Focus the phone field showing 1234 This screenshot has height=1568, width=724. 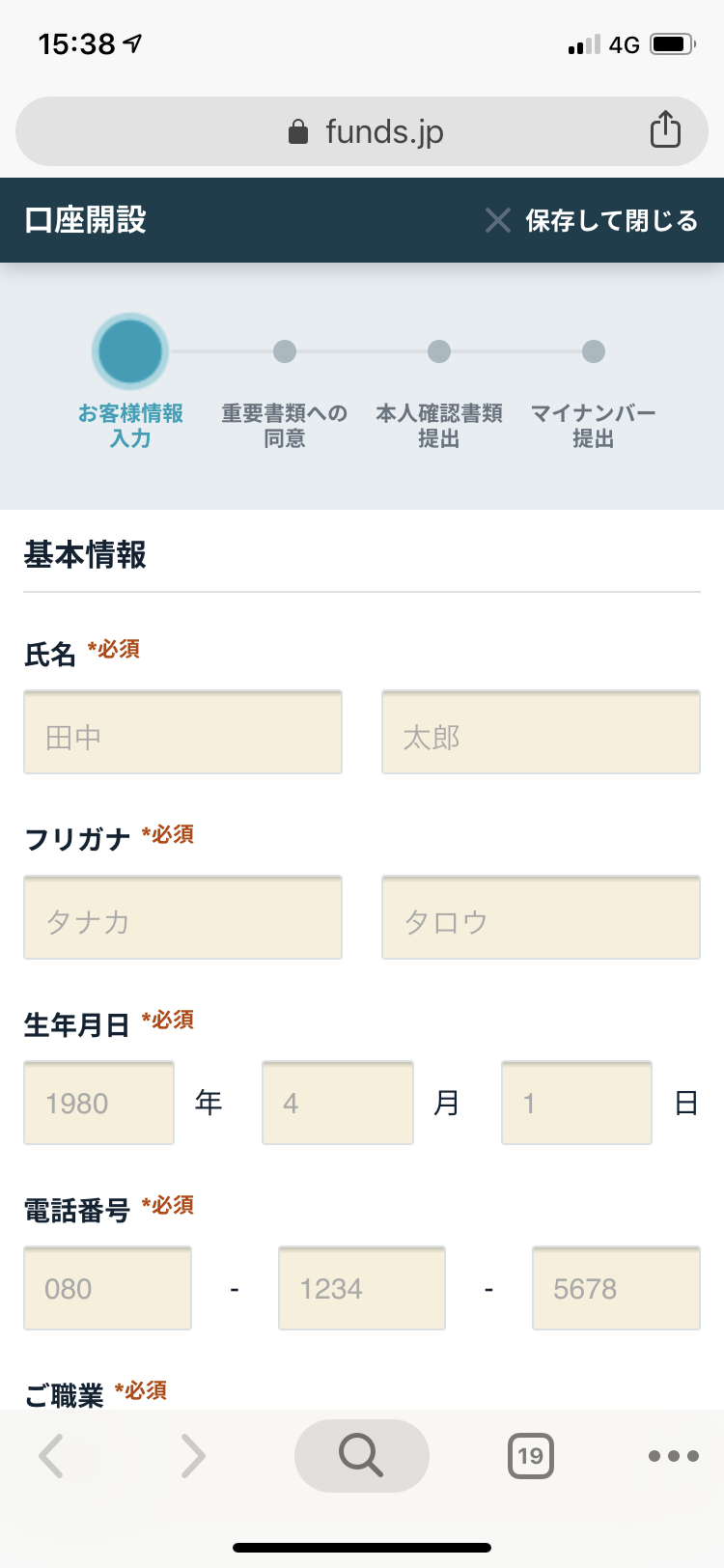(362, 1289)
